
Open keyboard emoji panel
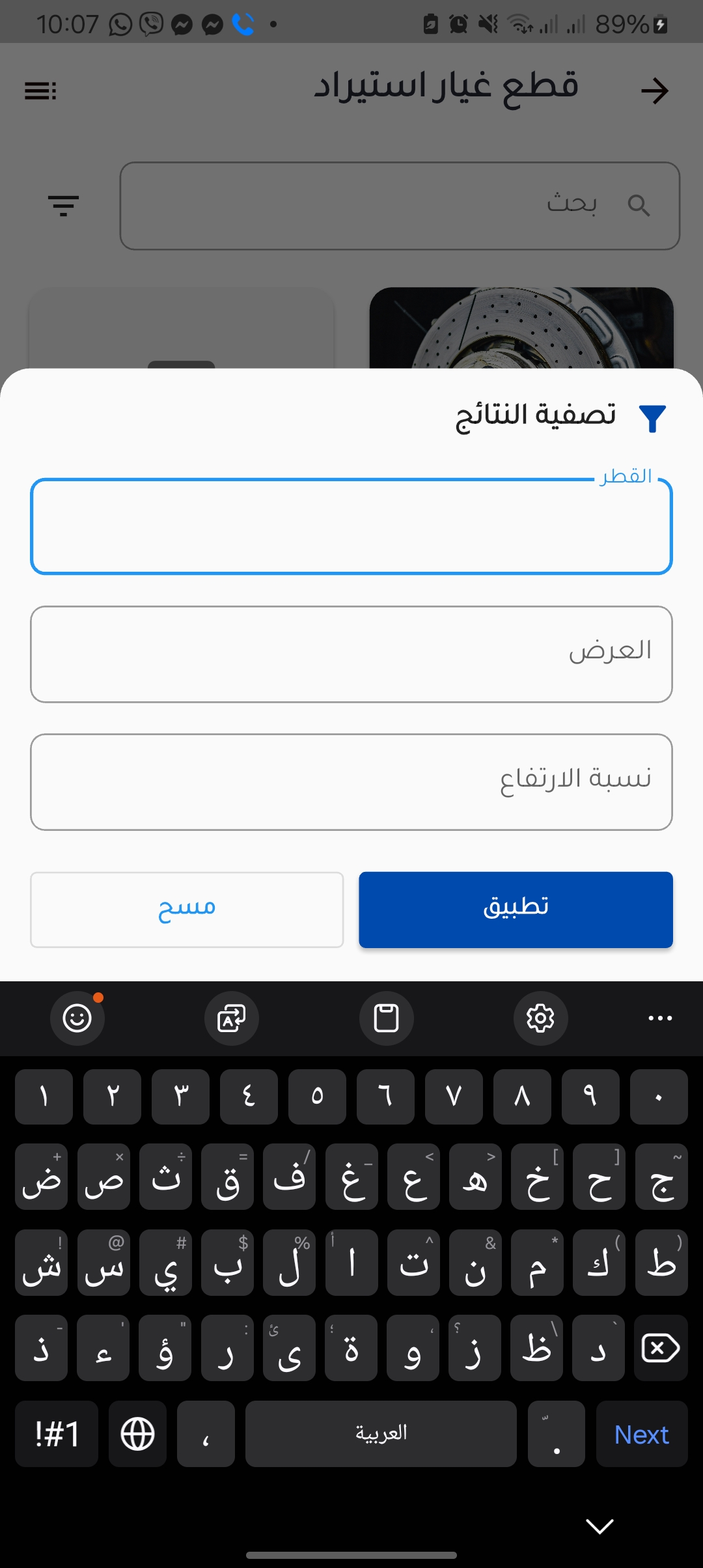coord(77,1018)
